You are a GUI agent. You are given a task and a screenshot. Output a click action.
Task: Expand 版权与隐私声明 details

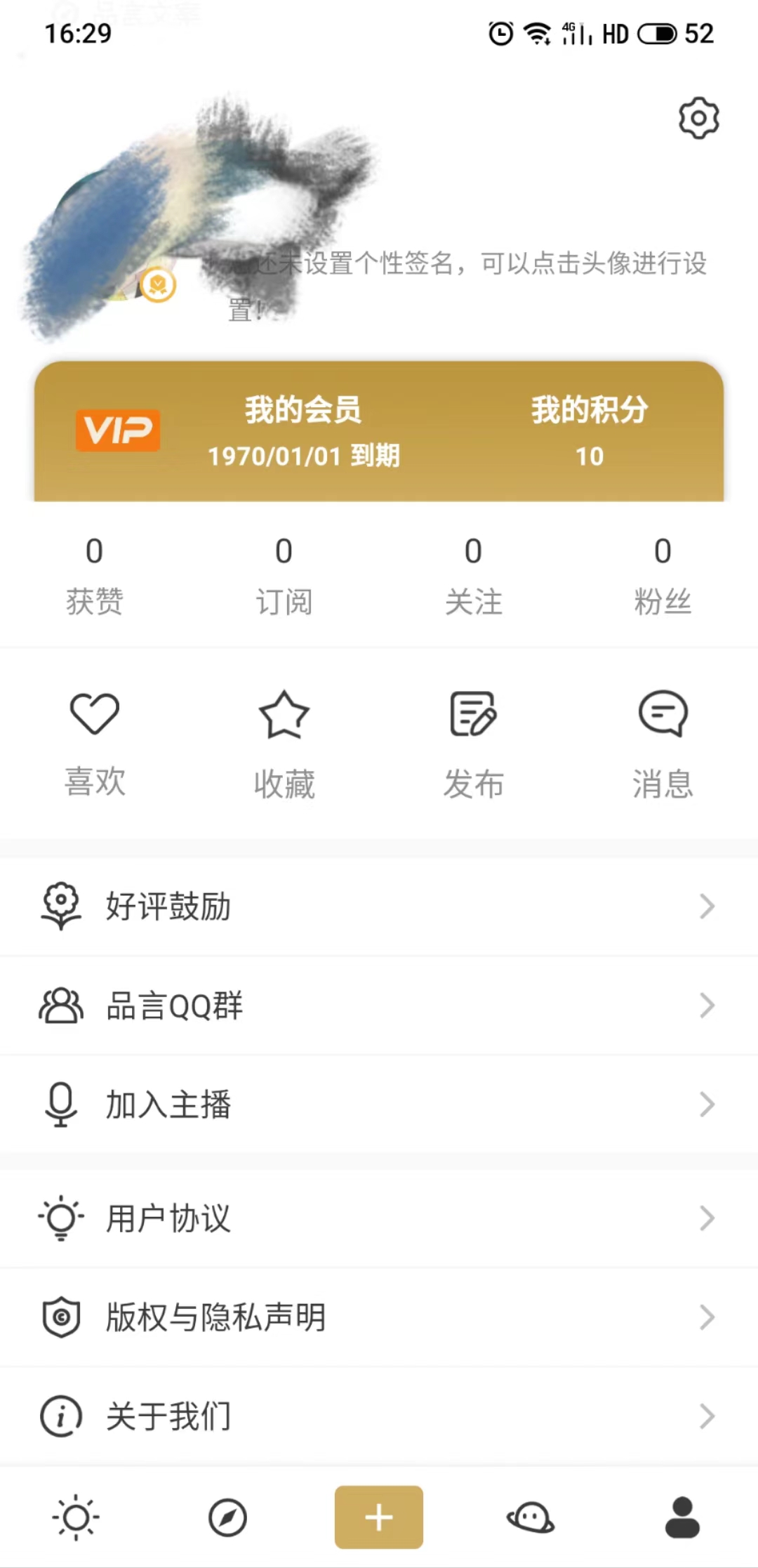[x=379, y=1318]
